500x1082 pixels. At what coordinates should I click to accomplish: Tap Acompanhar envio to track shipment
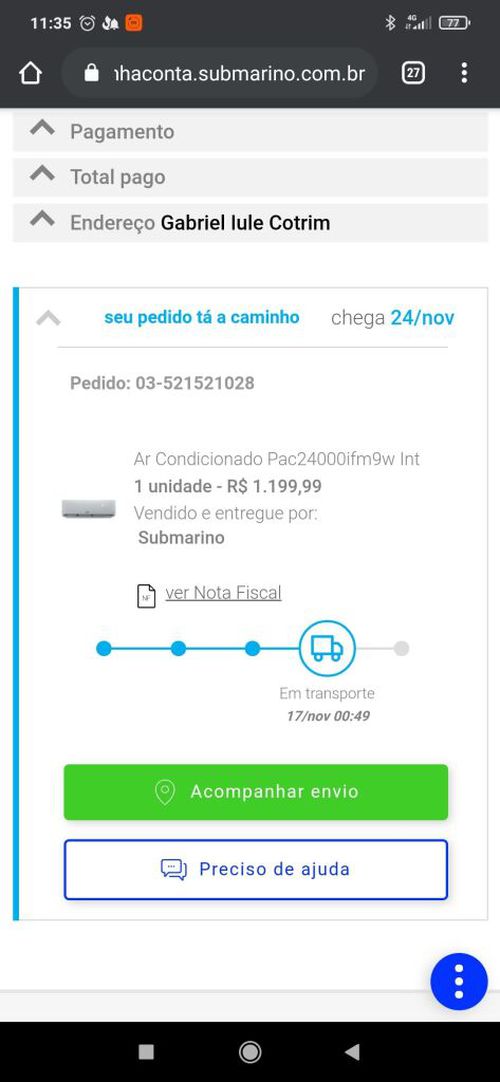(x=256, y=792)
